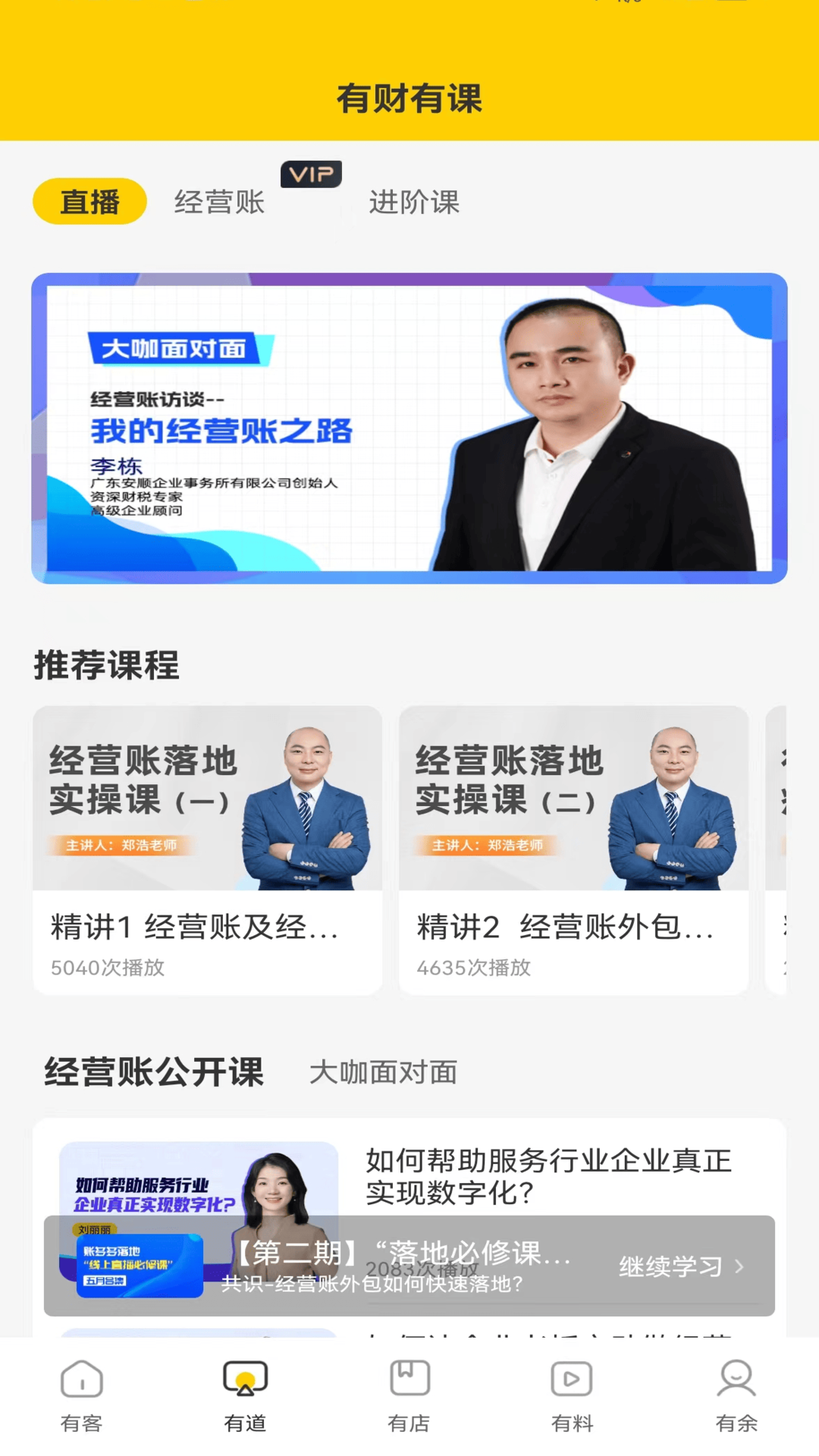Open the 我的经营账之路 banner

tap(409, 428)
